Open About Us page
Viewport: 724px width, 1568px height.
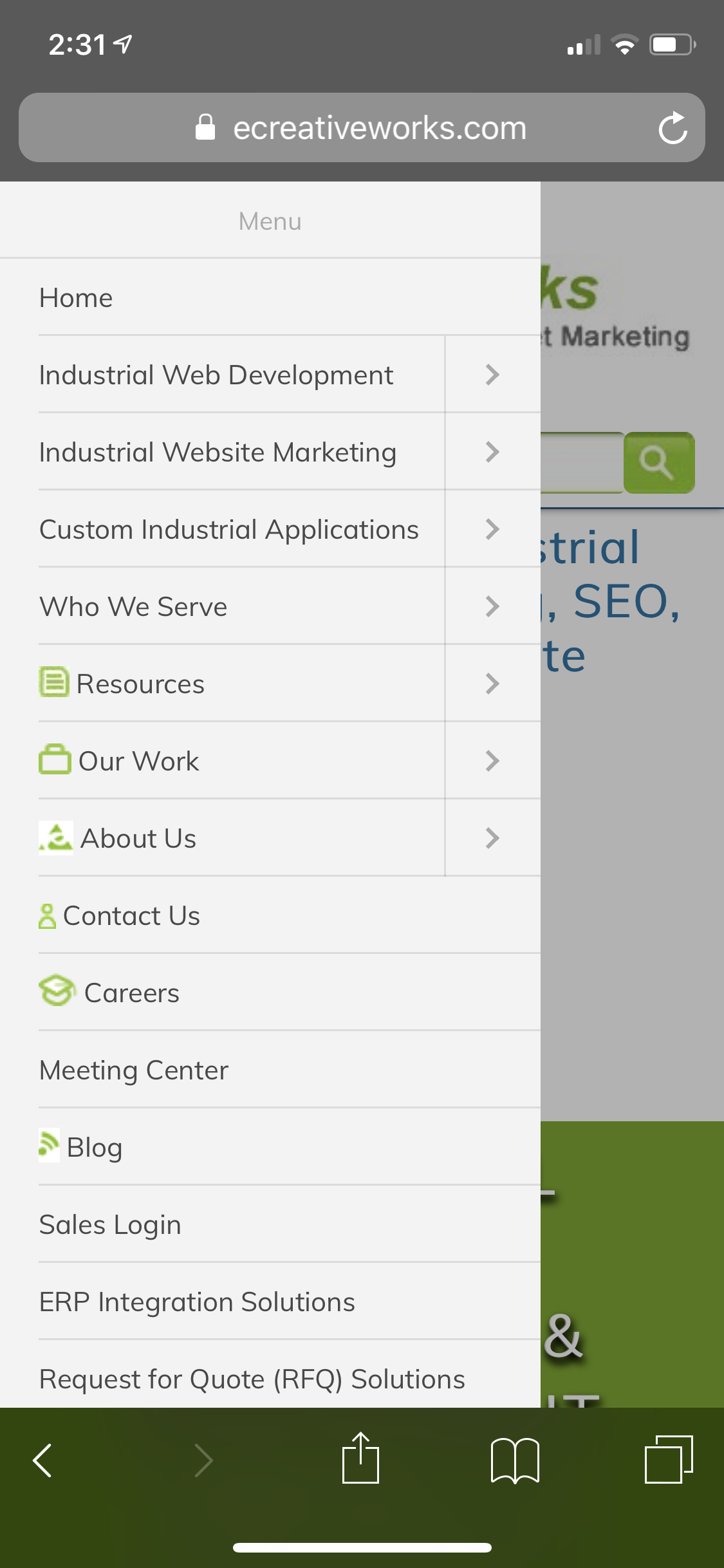pyautogui.click(x=138, y=838)
